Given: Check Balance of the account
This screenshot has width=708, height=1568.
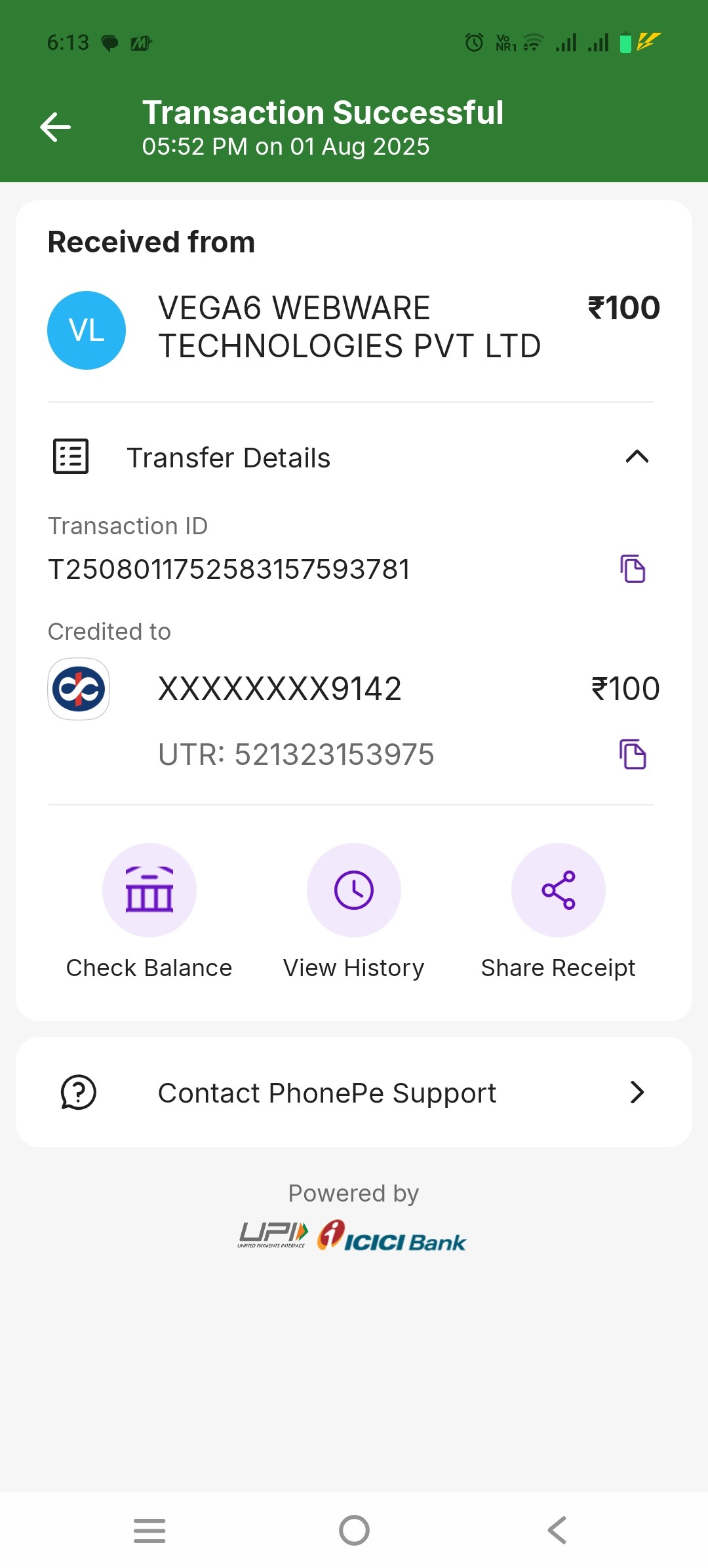Looking at the screenshot, I should coord(149,890).
